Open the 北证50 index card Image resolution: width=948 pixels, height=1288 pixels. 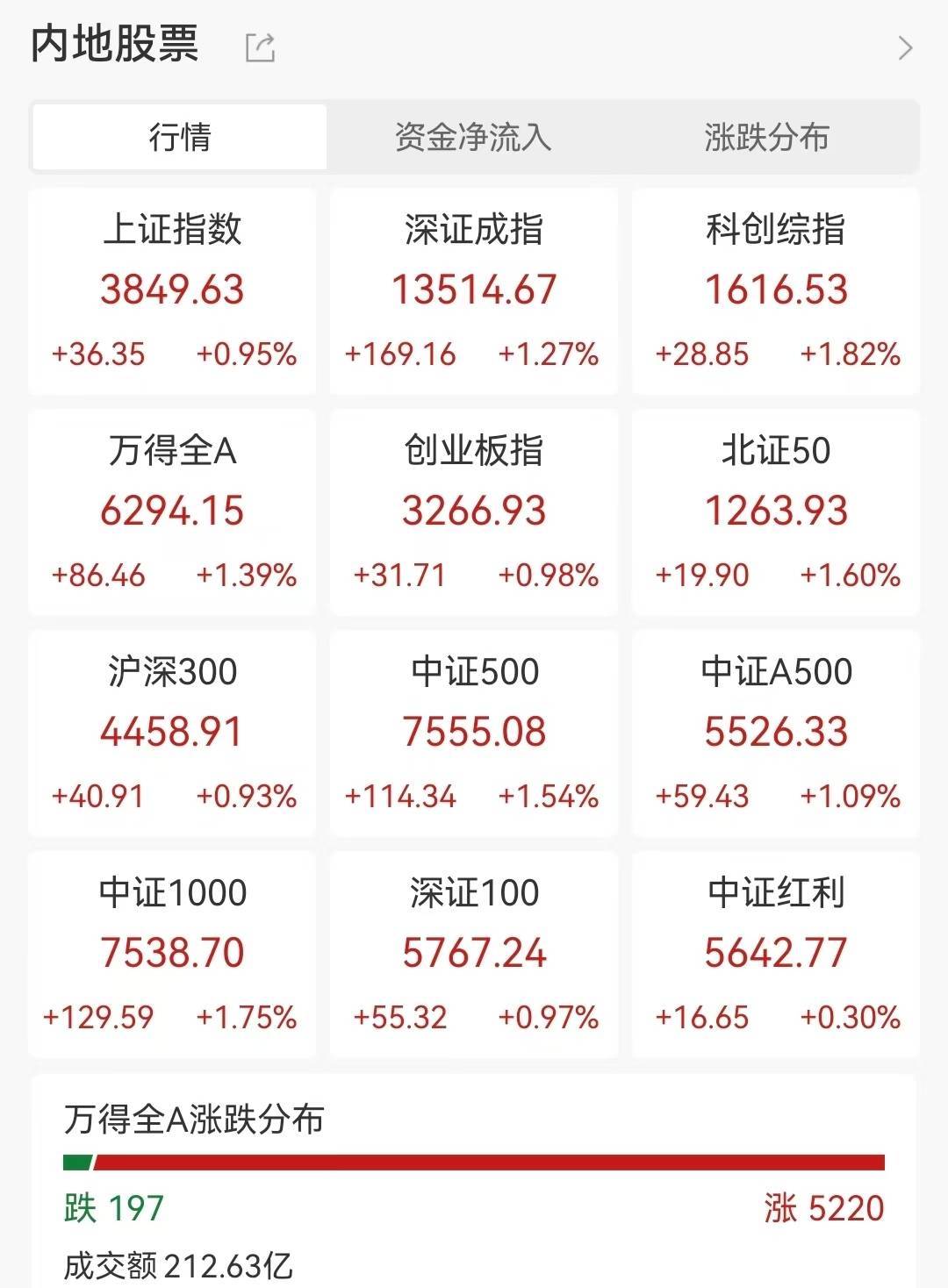776,512
